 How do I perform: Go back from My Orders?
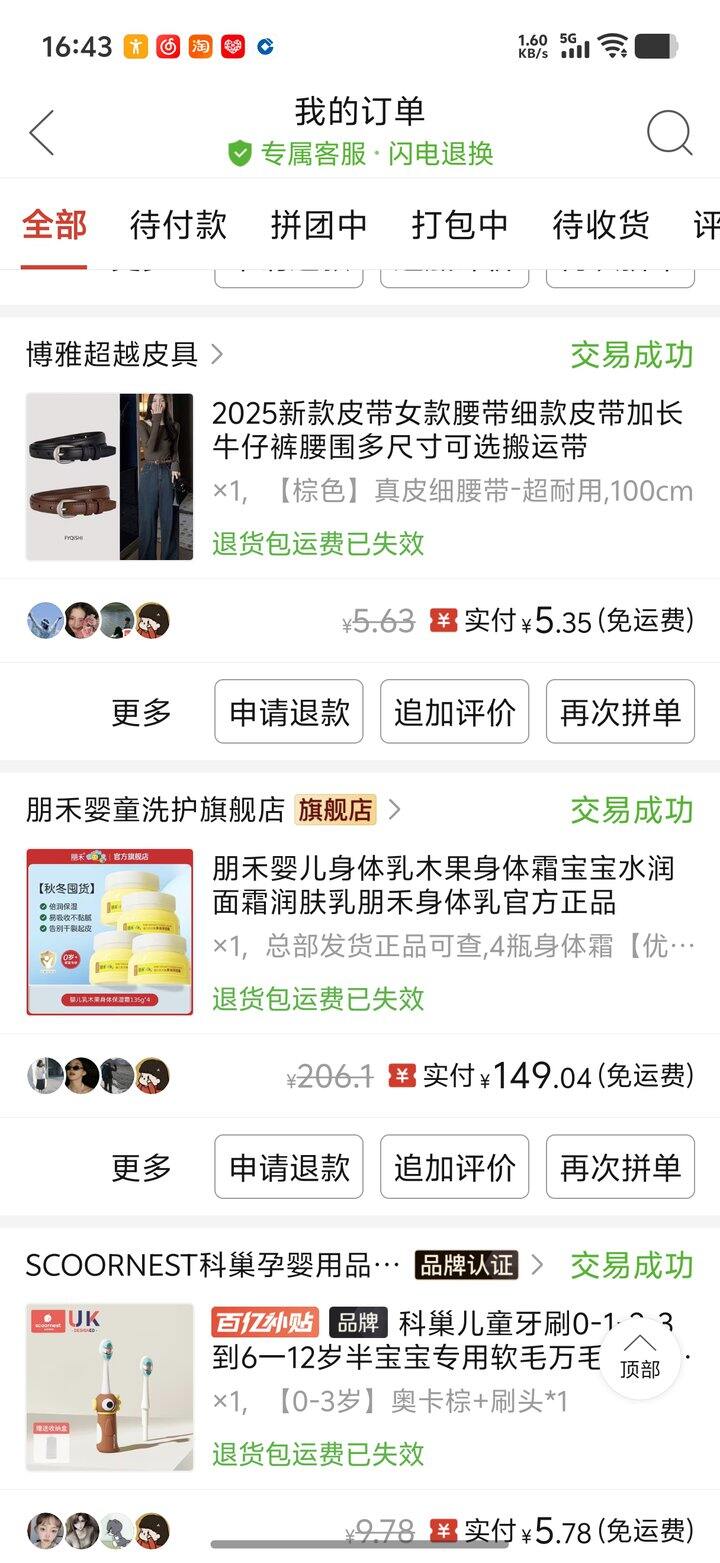pos(42,132)
